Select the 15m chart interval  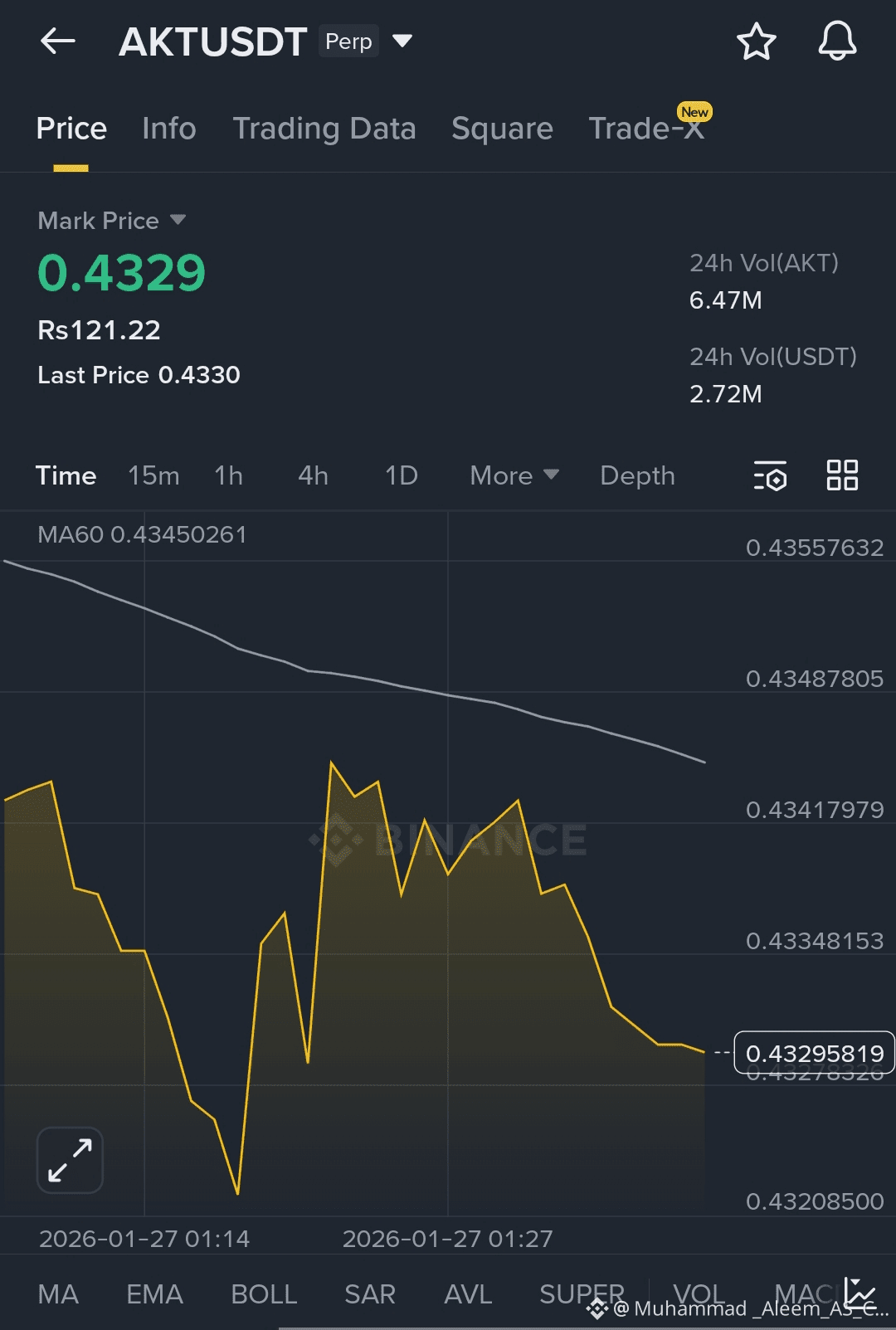click(x=153, y=475)
